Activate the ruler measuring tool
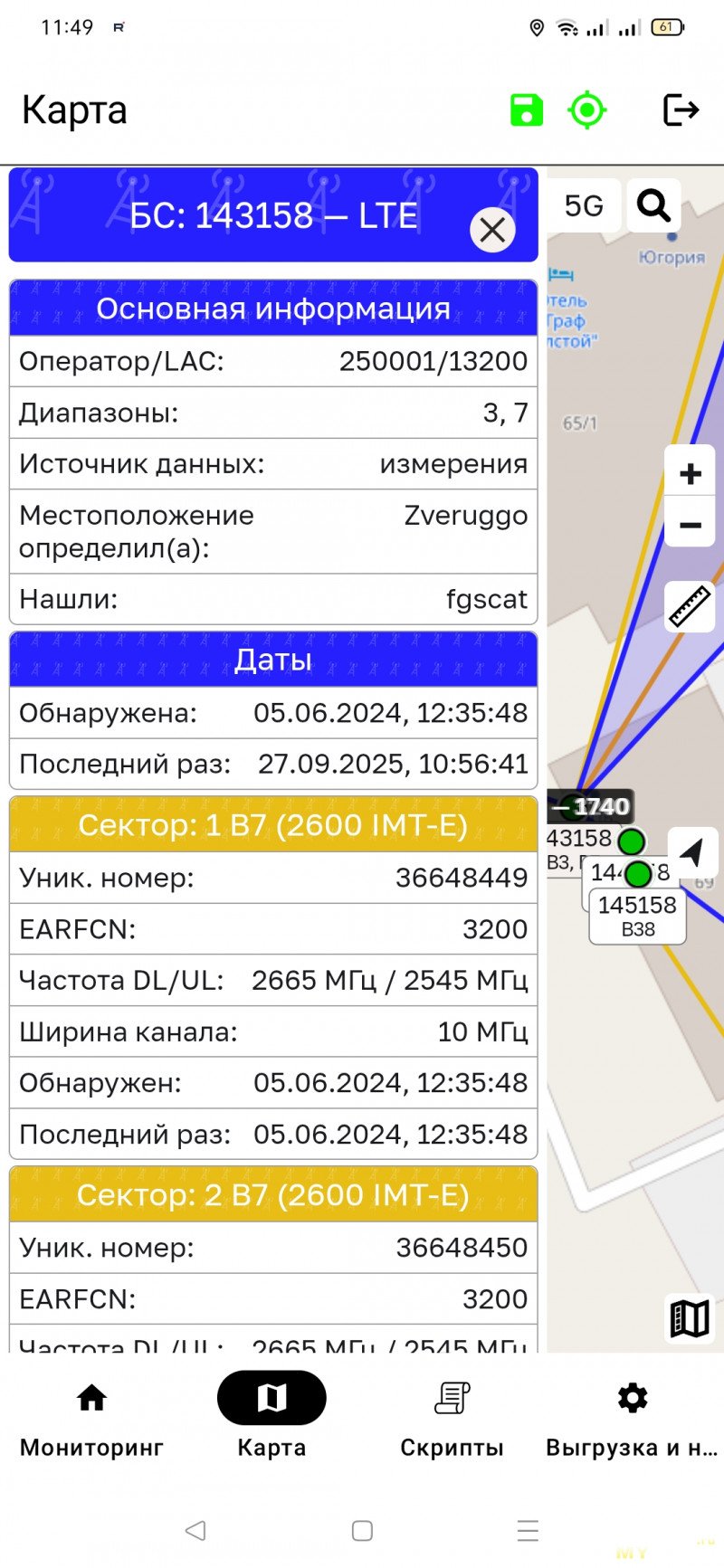The height and width of the screenshot is (1568, 724). coord(691,607)
